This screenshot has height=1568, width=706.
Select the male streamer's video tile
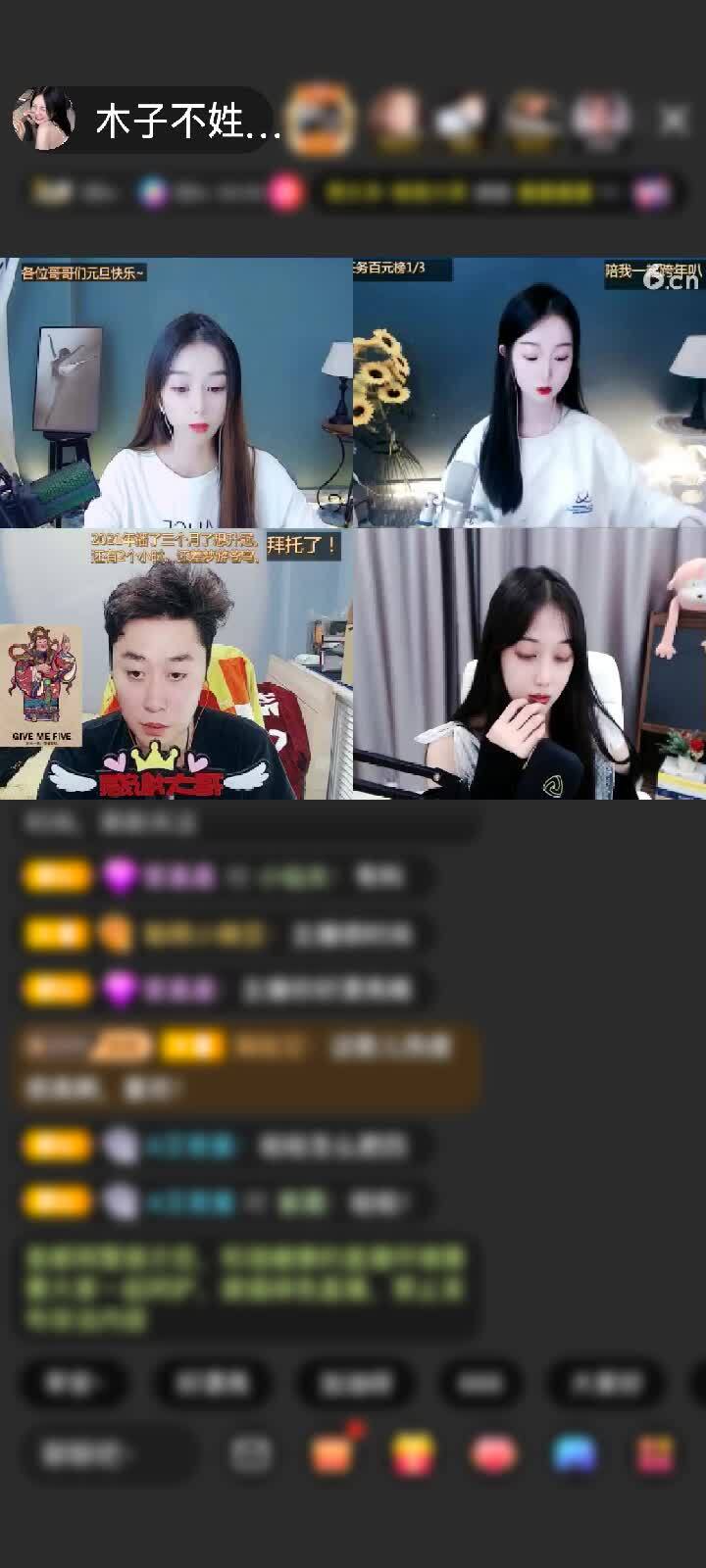[176, 664]
